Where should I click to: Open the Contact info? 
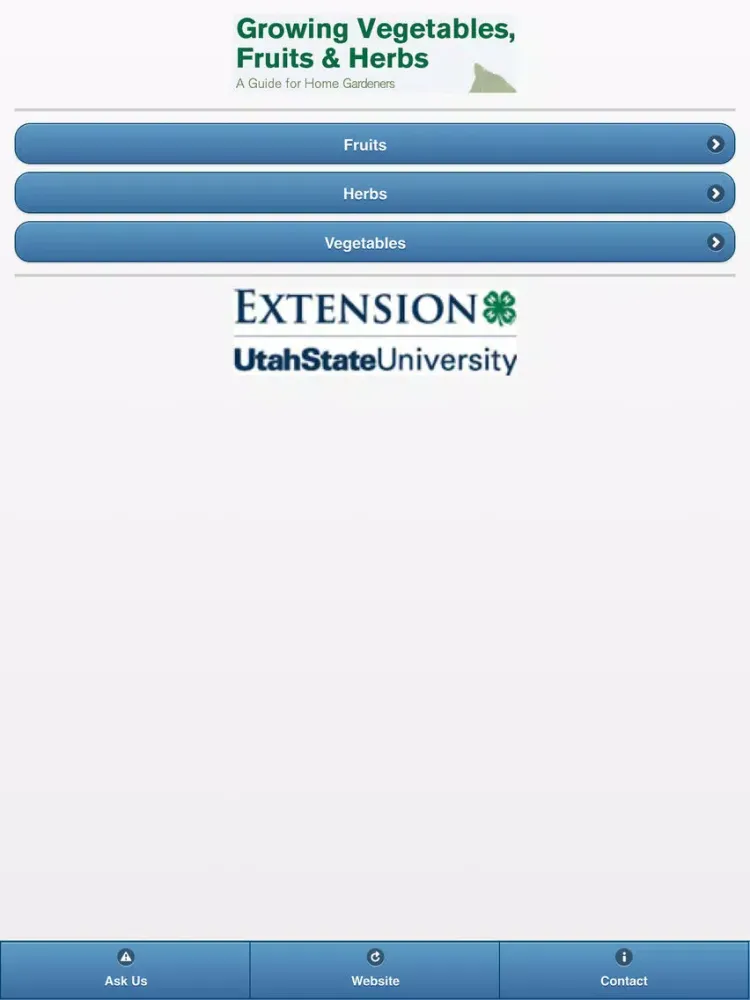coord(624,969)
